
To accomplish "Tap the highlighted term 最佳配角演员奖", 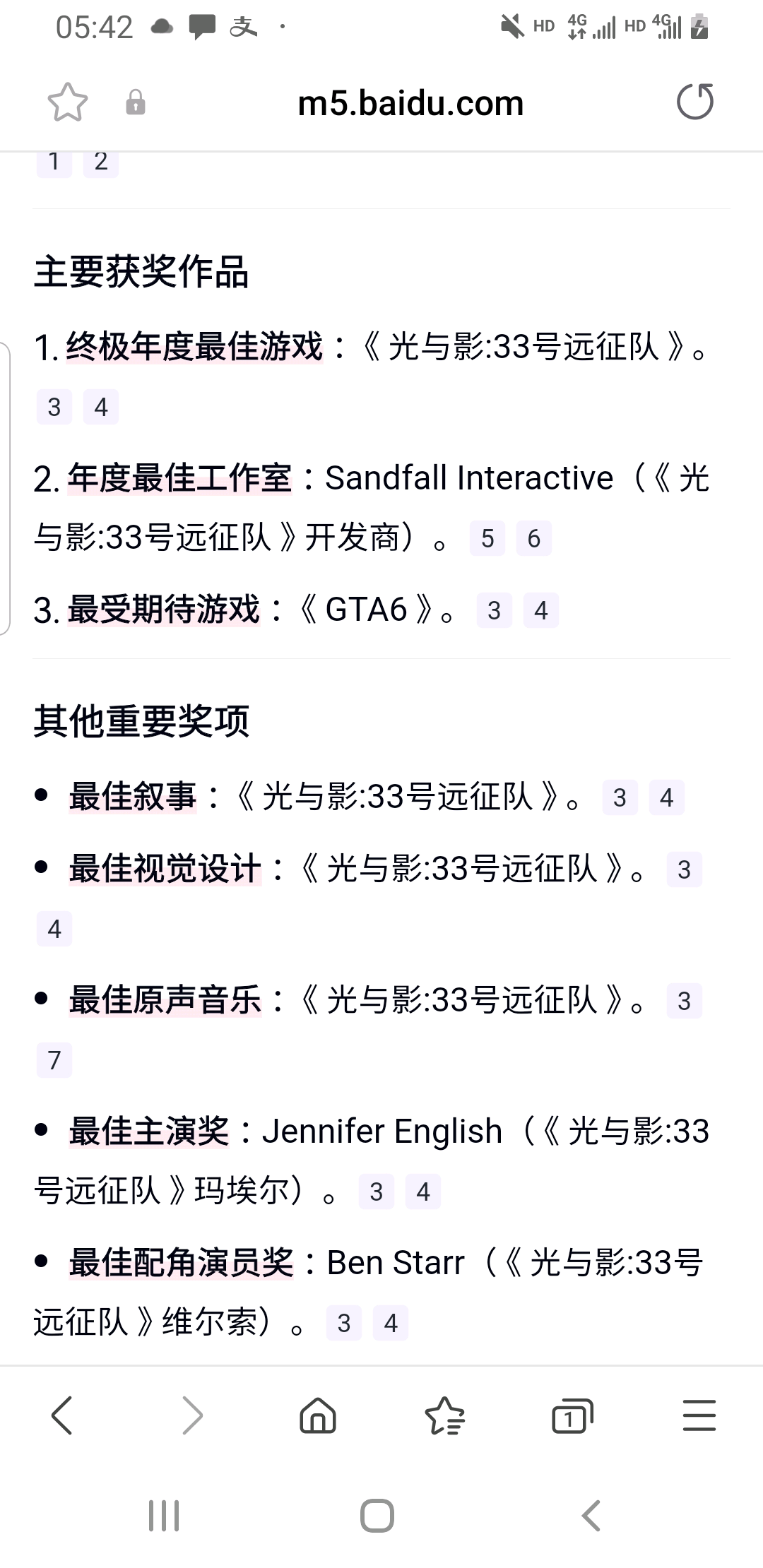I will (181, 1263).
